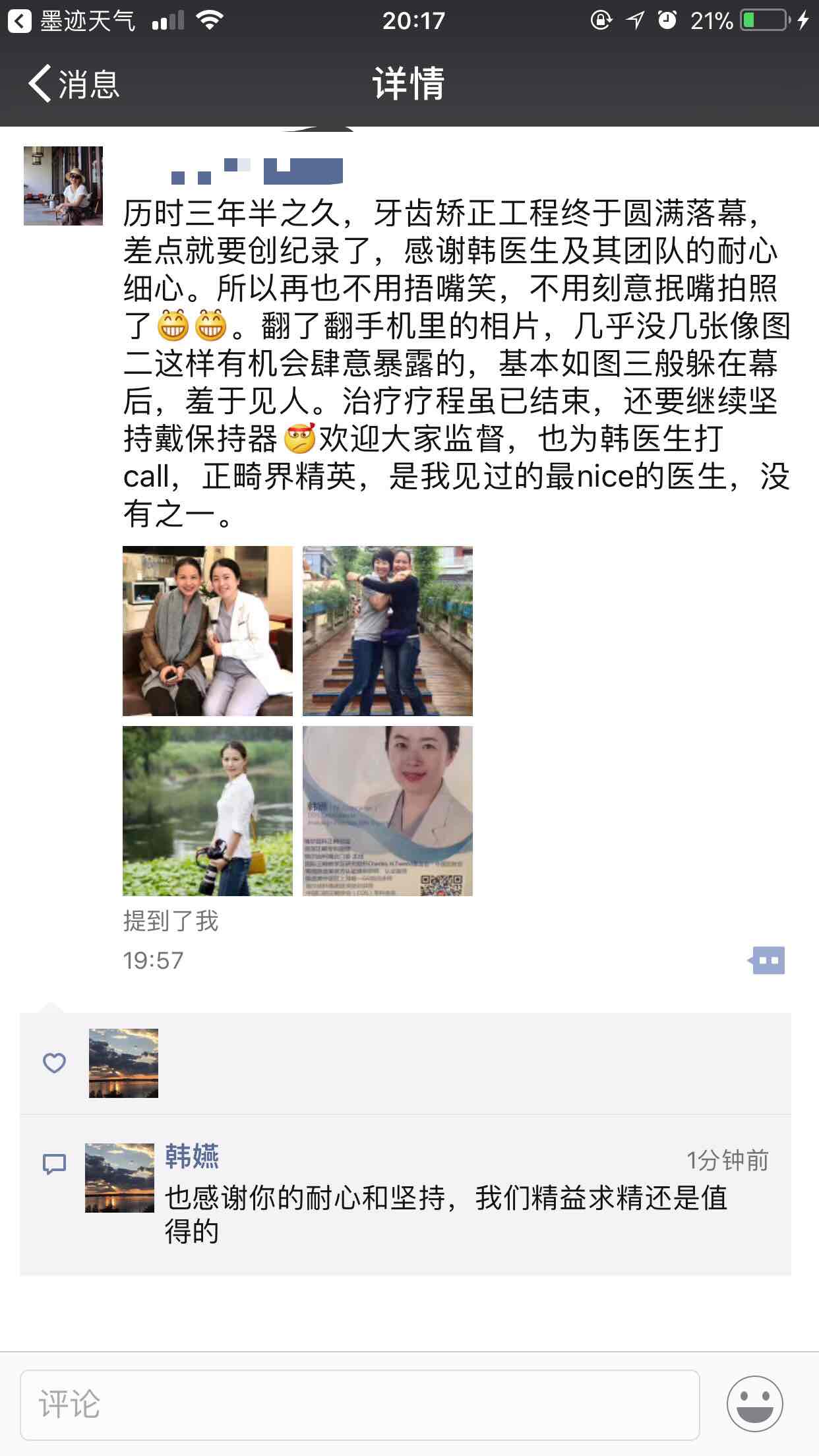Image resolution: width=819 pixels, height=1456 pixels.
Task: Open the post author's avatar
Action: pos(63,186)
